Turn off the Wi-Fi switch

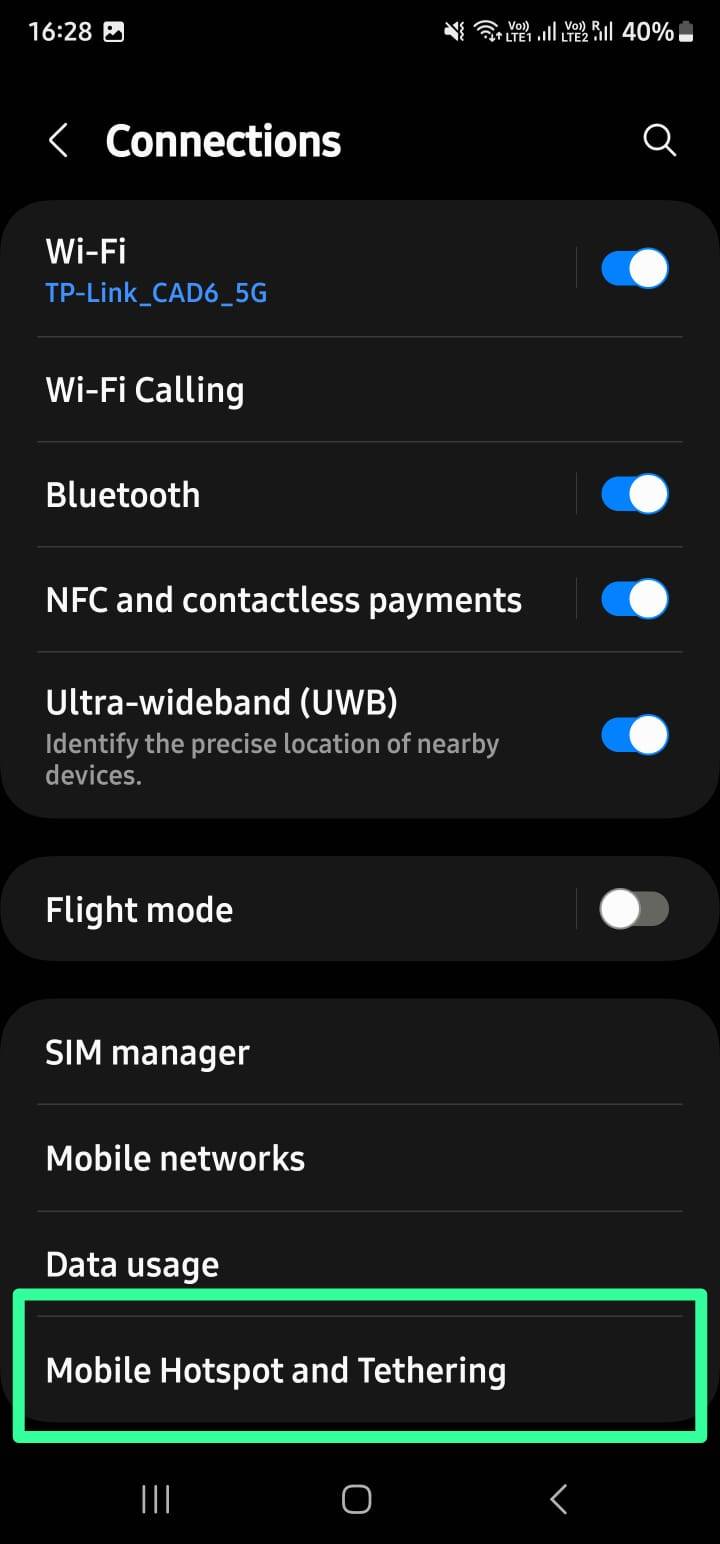pyautogui.click(x=634, y=269)
